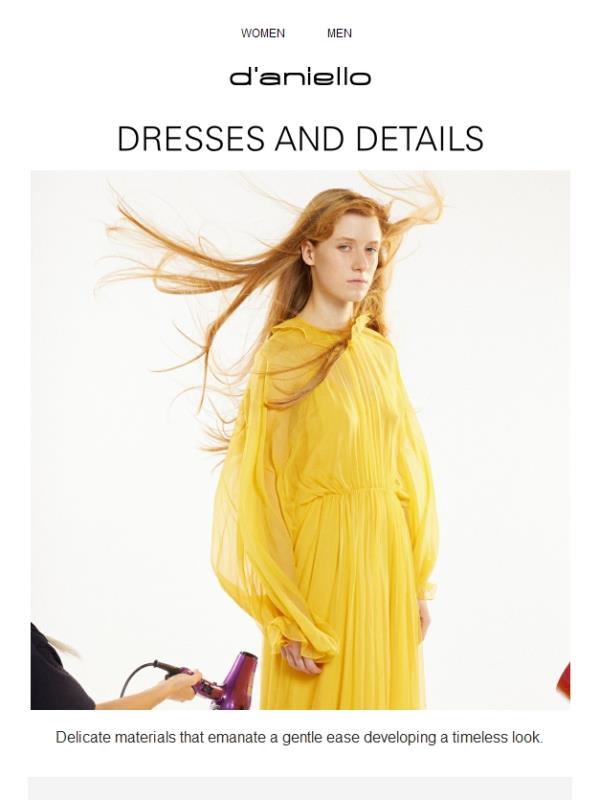
Task: Open the yellow dress feature image
Action: tap(300, 440)
